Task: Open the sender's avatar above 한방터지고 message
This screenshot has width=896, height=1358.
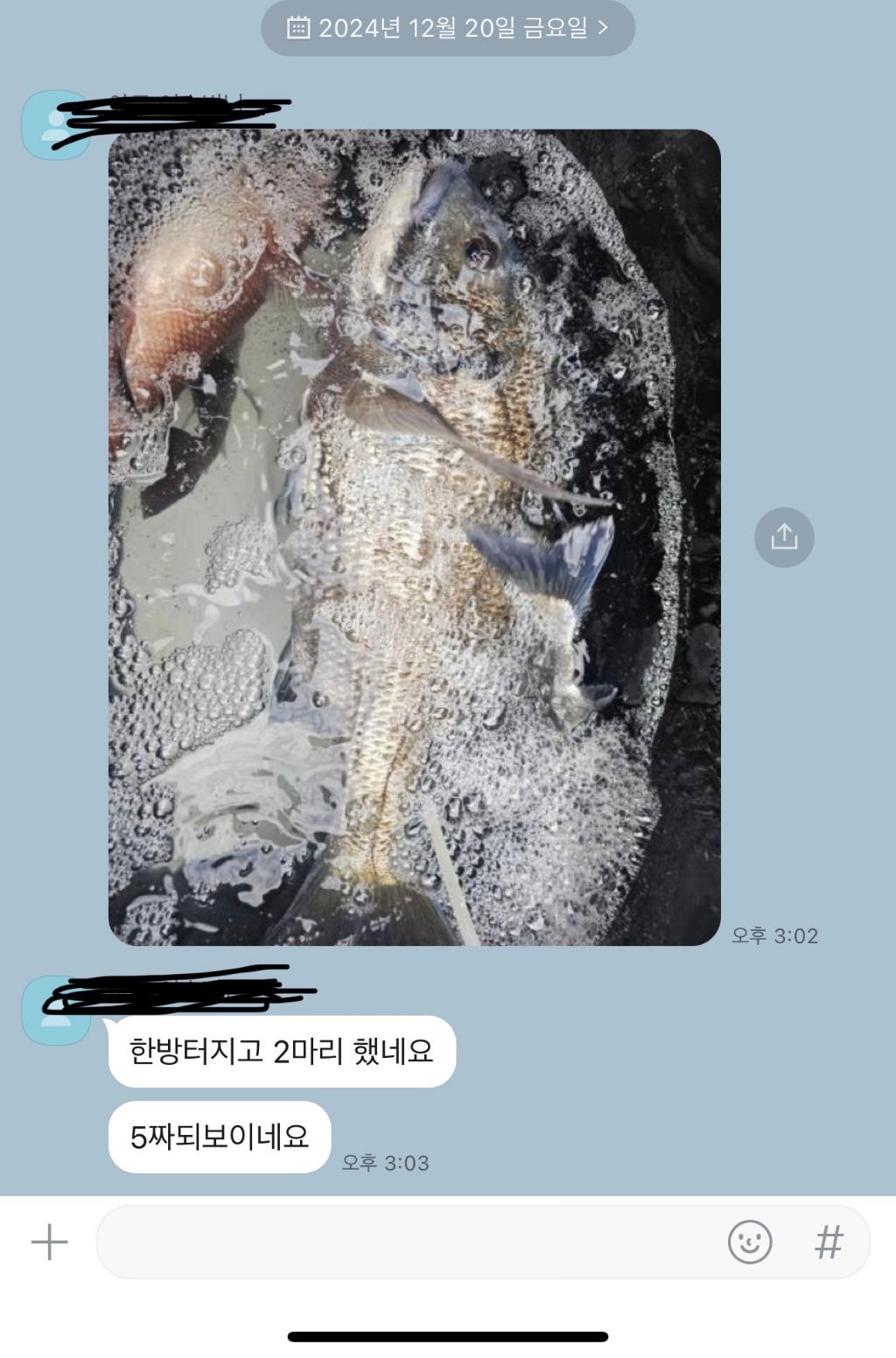Action: [54, 1011]
